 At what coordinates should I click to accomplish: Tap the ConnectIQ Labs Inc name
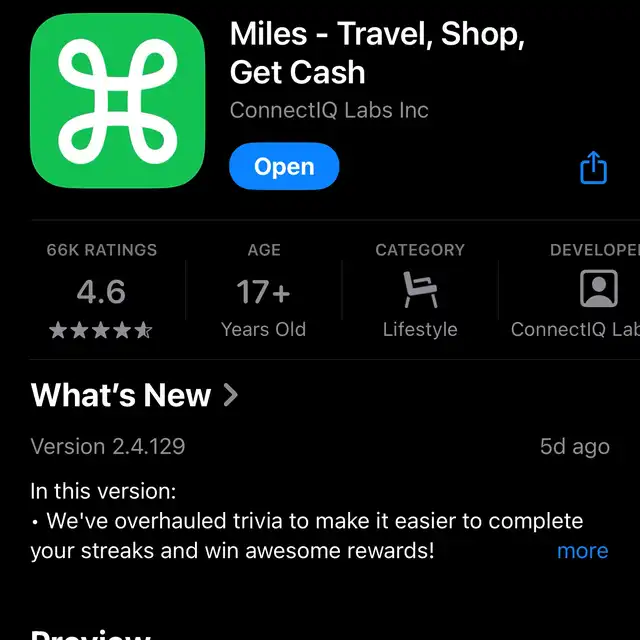pos(329,110)
